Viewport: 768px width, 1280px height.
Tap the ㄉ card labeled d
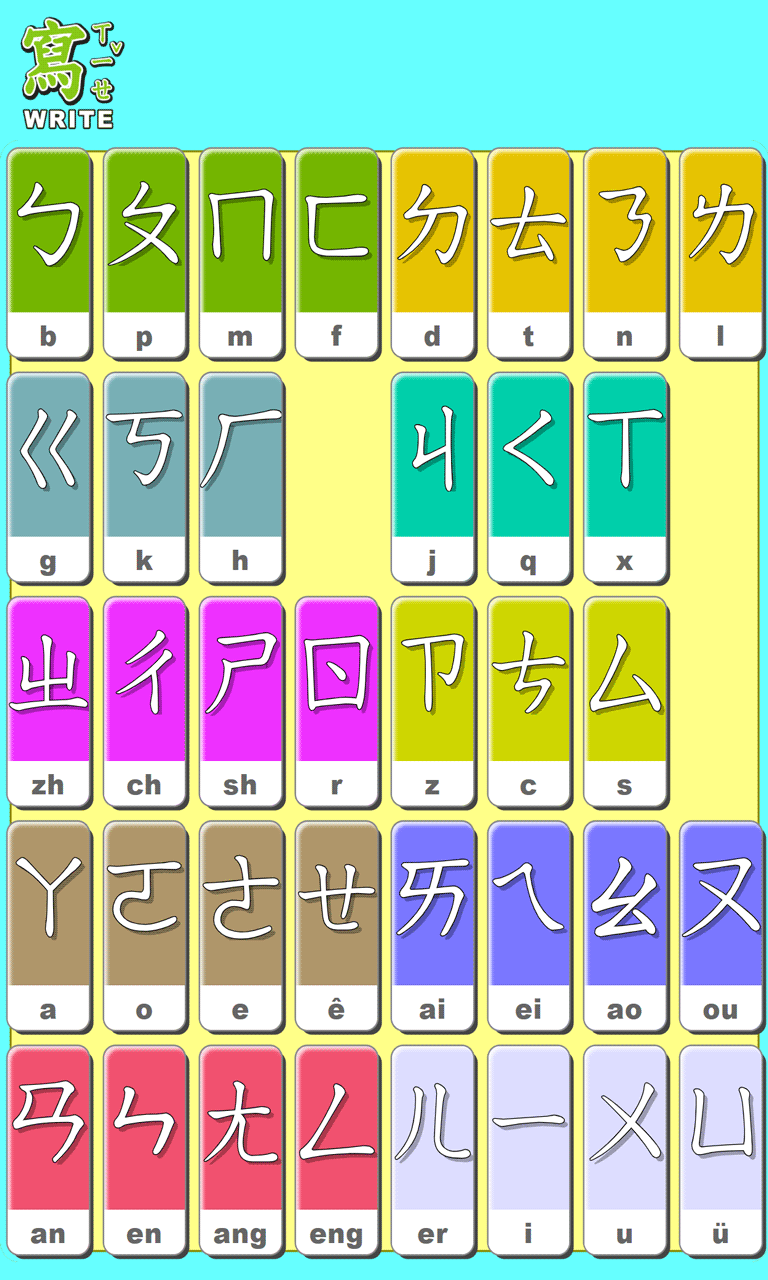(x=433, y=254)
